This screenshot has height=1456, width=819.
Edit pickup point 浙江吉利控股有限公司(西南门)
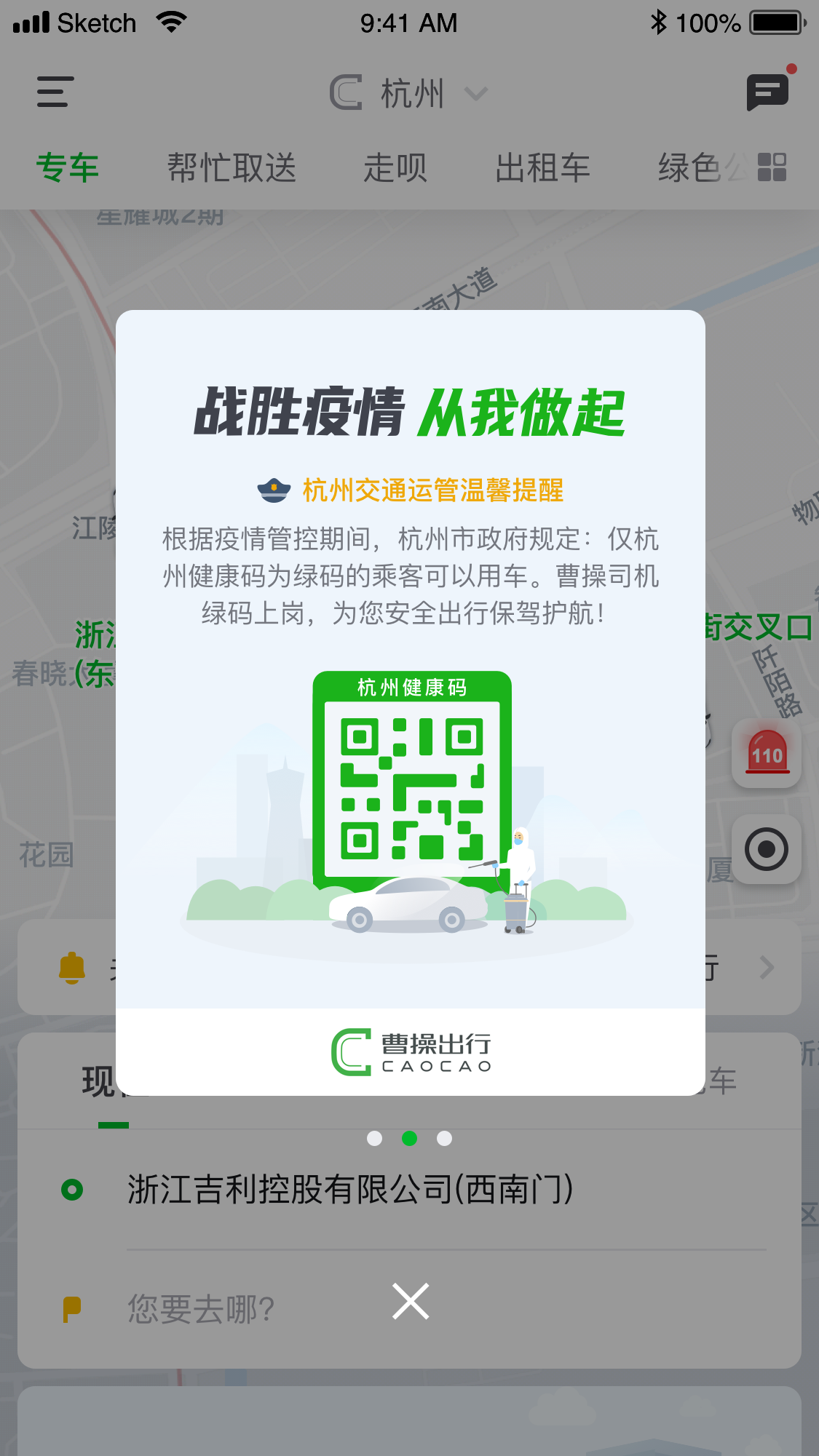pyautogui.click(x=349, y=1190)
